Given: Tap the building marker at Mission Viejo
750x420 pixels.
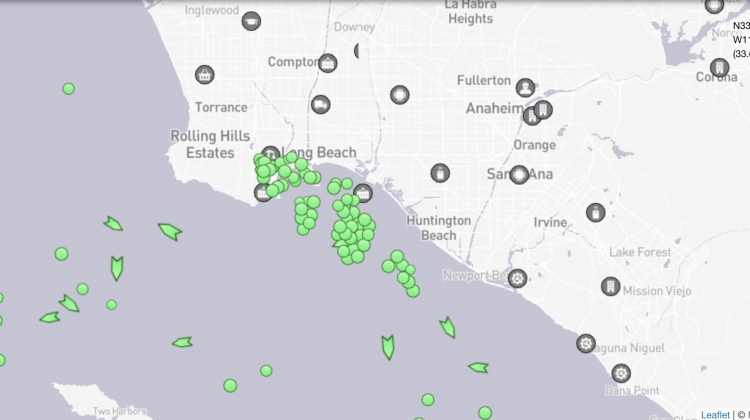Looking at the screenshot, I should [609, 287].
